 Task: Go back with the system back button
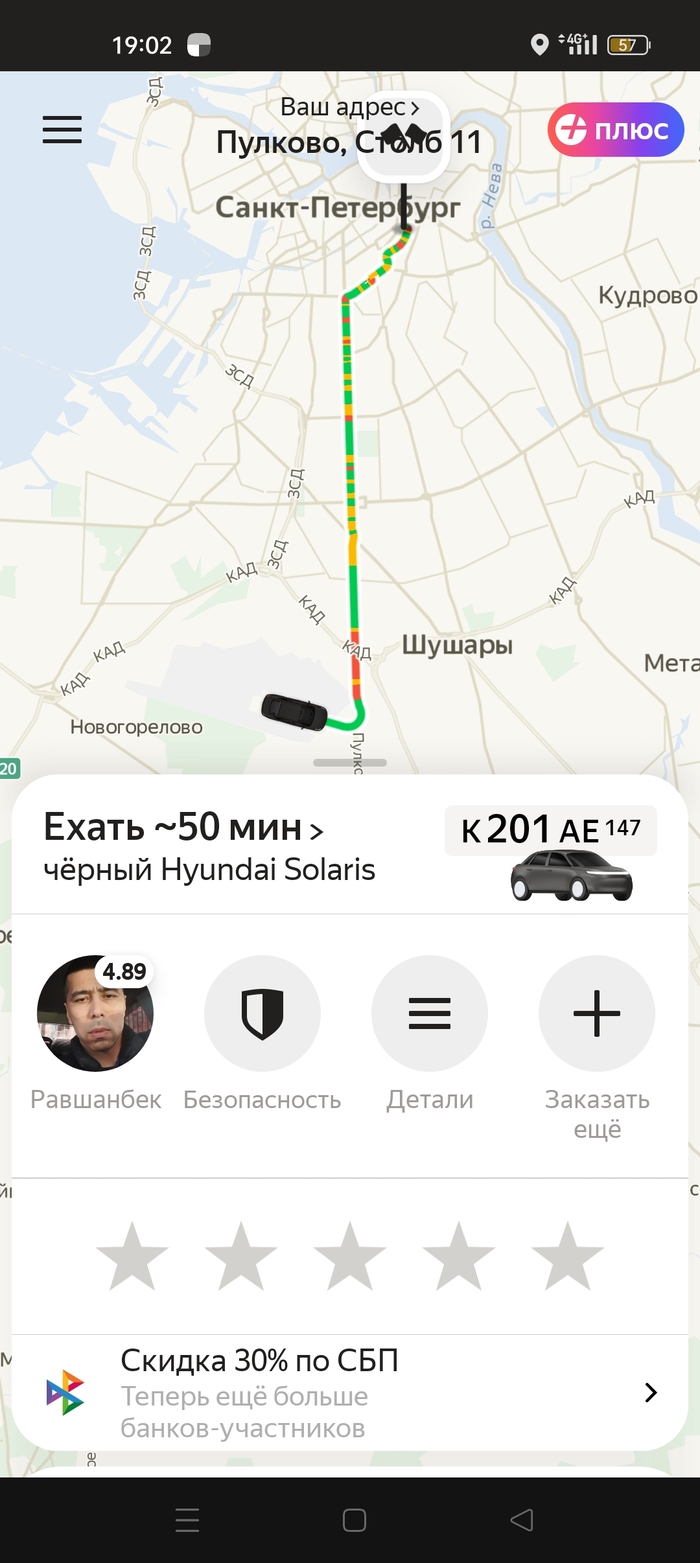click(x=521, y=1521)
